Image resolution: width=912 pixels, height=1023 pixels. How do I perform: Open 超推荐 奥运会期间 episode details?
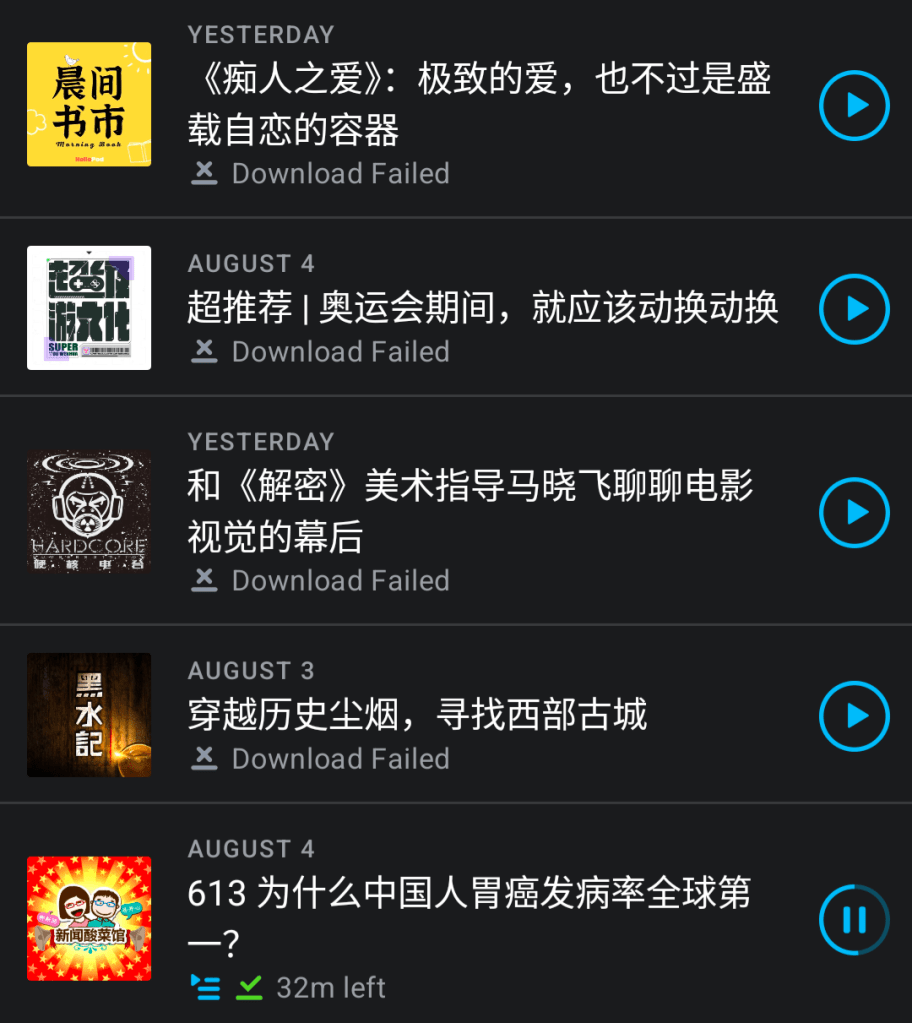pos(482,309)
